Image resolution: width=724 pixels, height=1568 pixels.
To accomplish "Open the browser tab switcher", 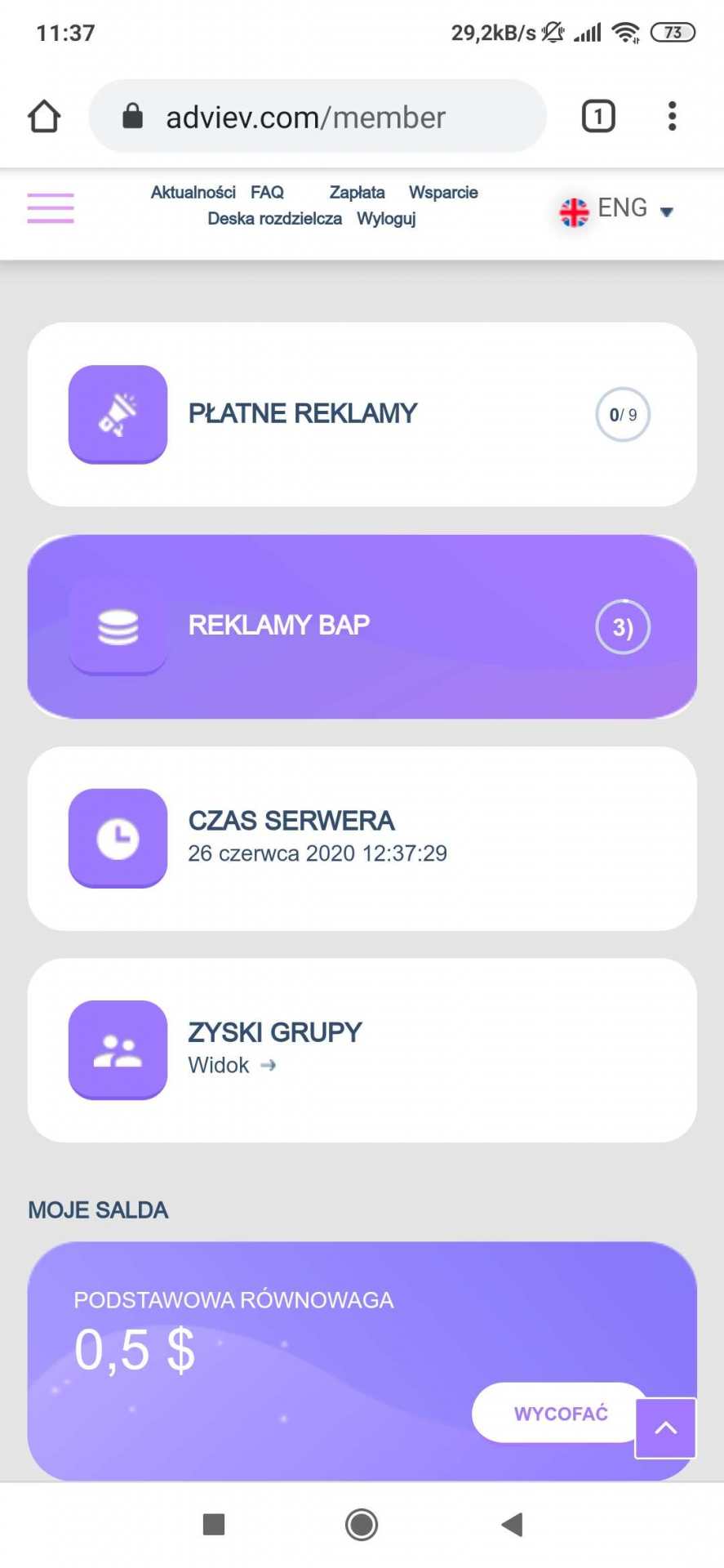I will click(597, 117).
